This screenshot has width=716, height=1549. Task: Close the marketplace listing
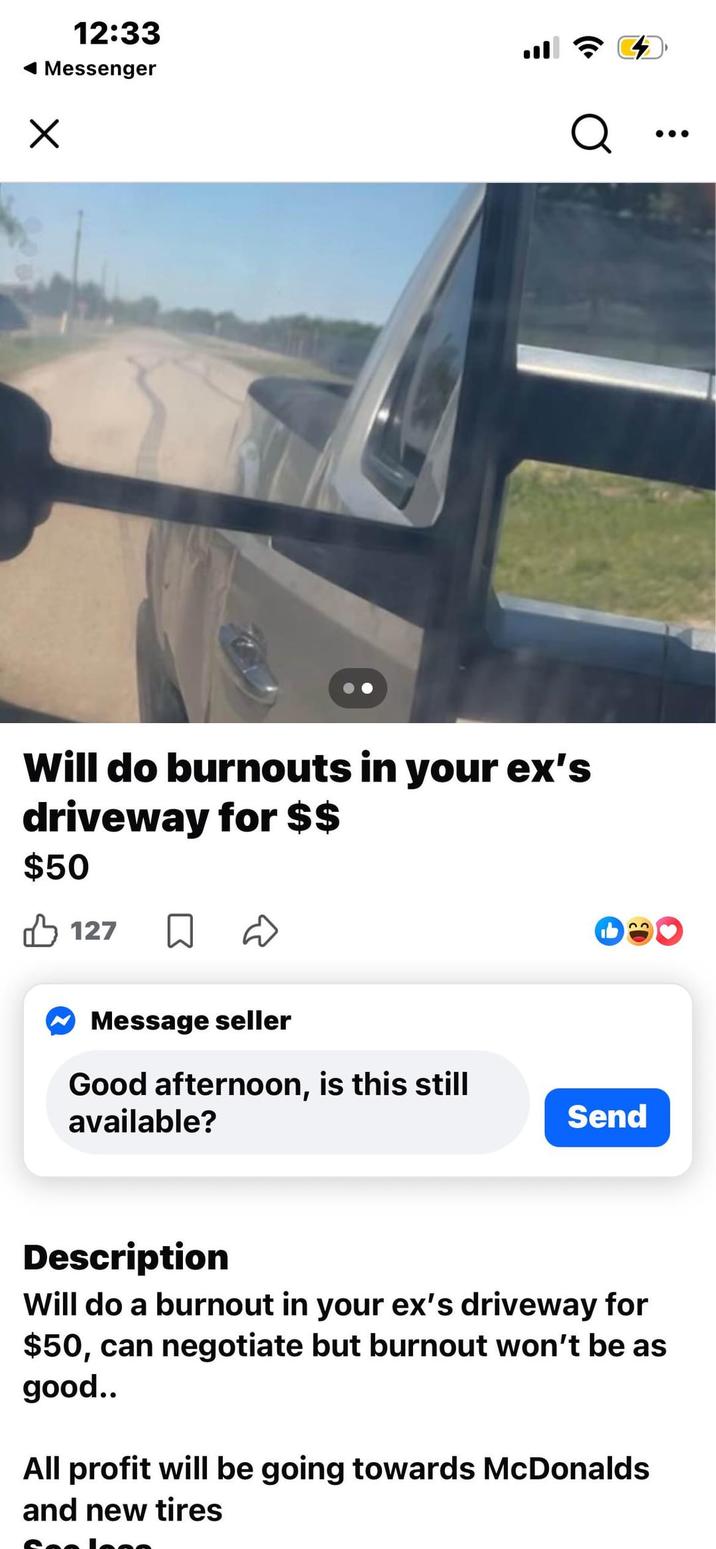coord(44,133)
